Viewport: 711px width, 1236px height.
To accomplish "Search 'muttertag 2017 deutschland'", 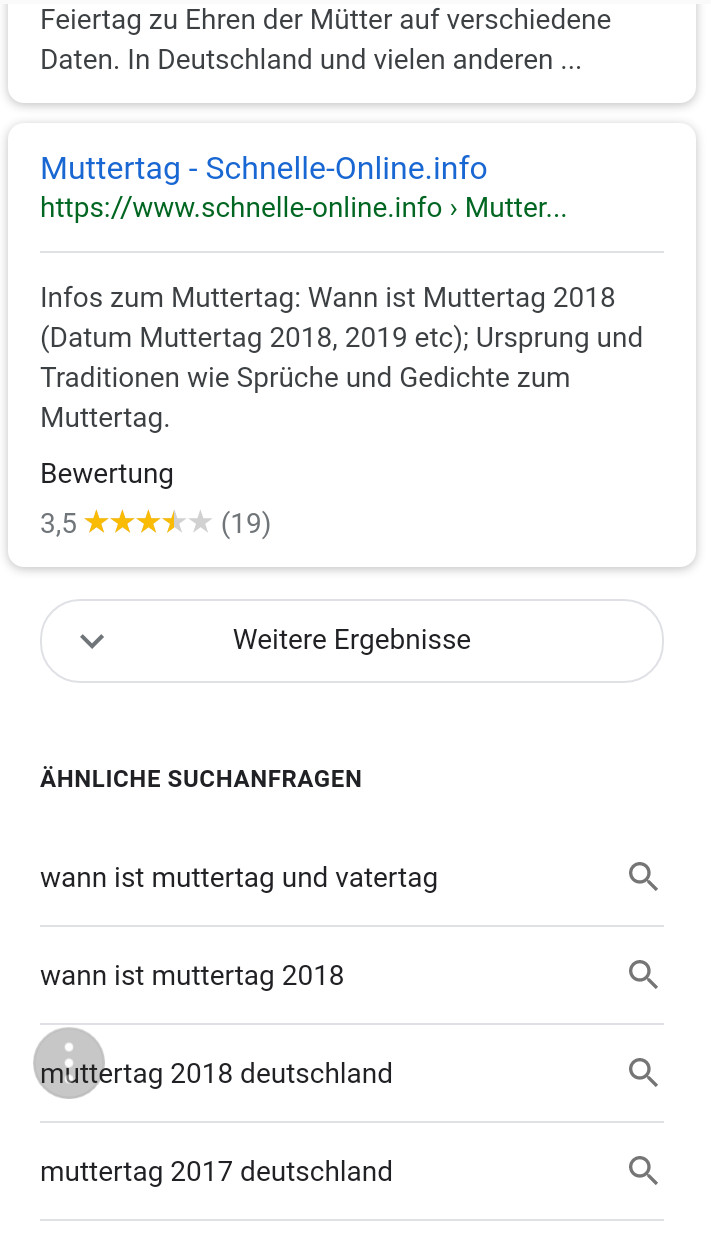I will pos(217,1171).
